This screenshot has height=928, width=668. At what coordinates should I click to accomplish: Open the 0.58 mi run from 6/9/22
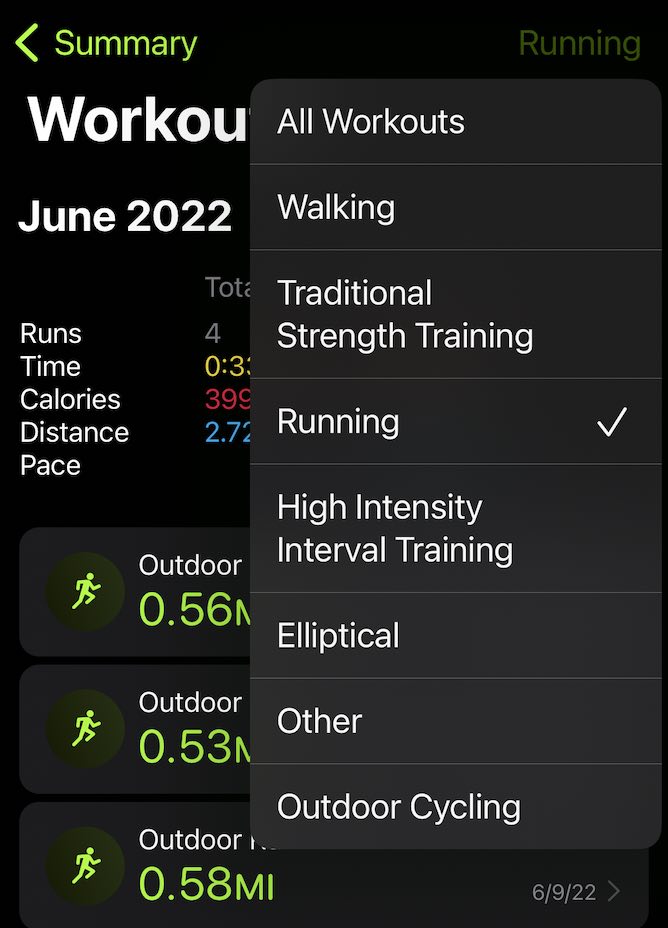coord(330,866)
